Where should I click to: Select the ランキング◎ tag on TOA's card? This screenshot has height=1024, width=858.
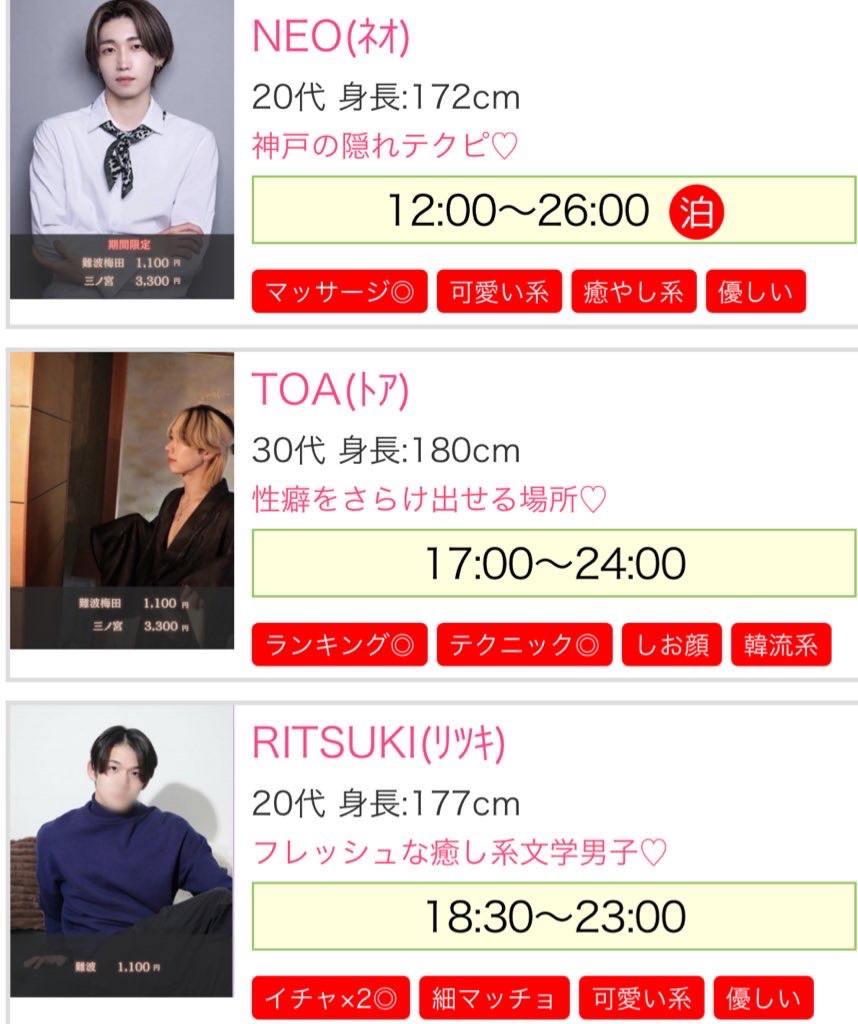(x=339, y=645)
